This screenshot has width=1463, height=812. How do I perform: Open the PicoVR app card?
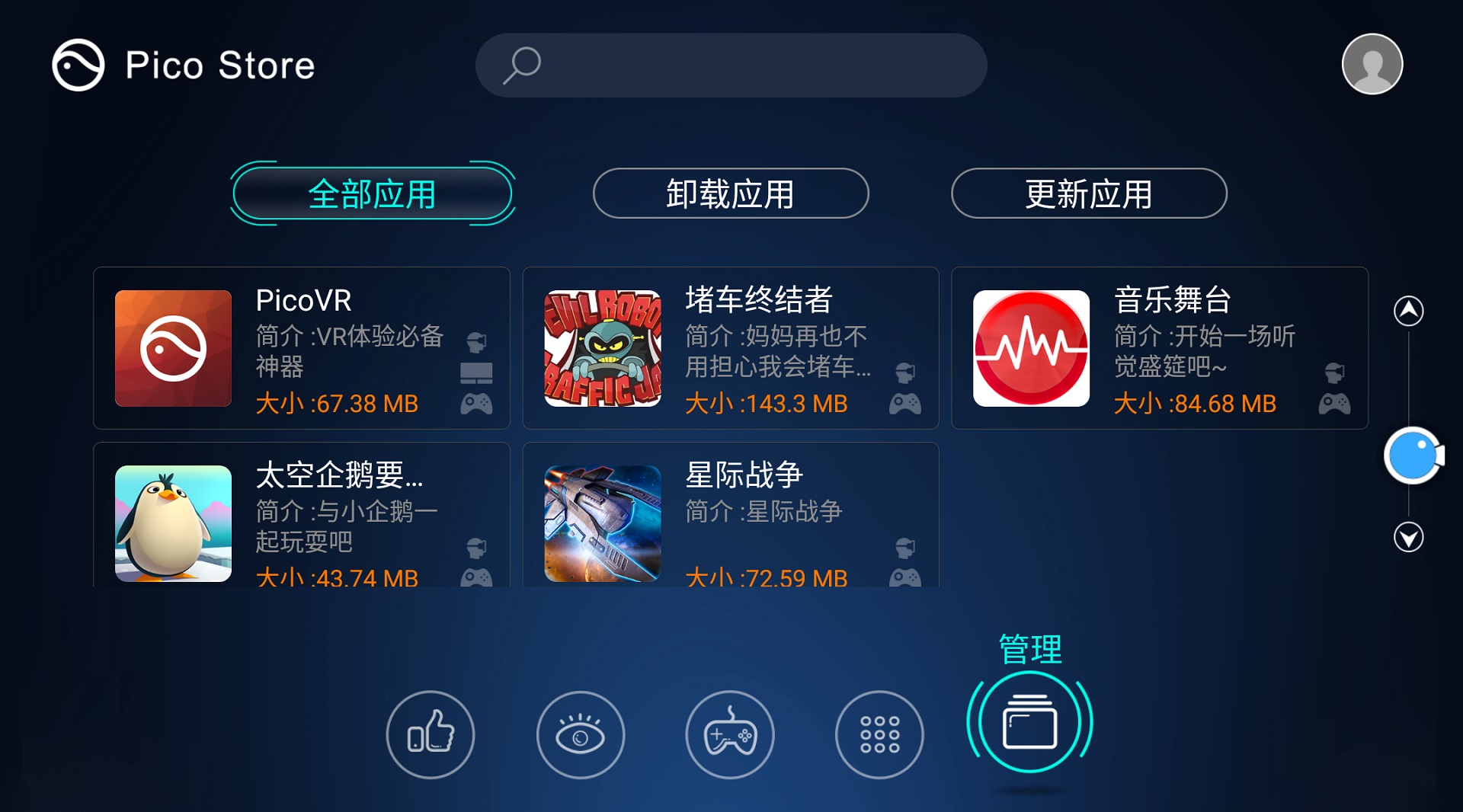click(302, 348)
